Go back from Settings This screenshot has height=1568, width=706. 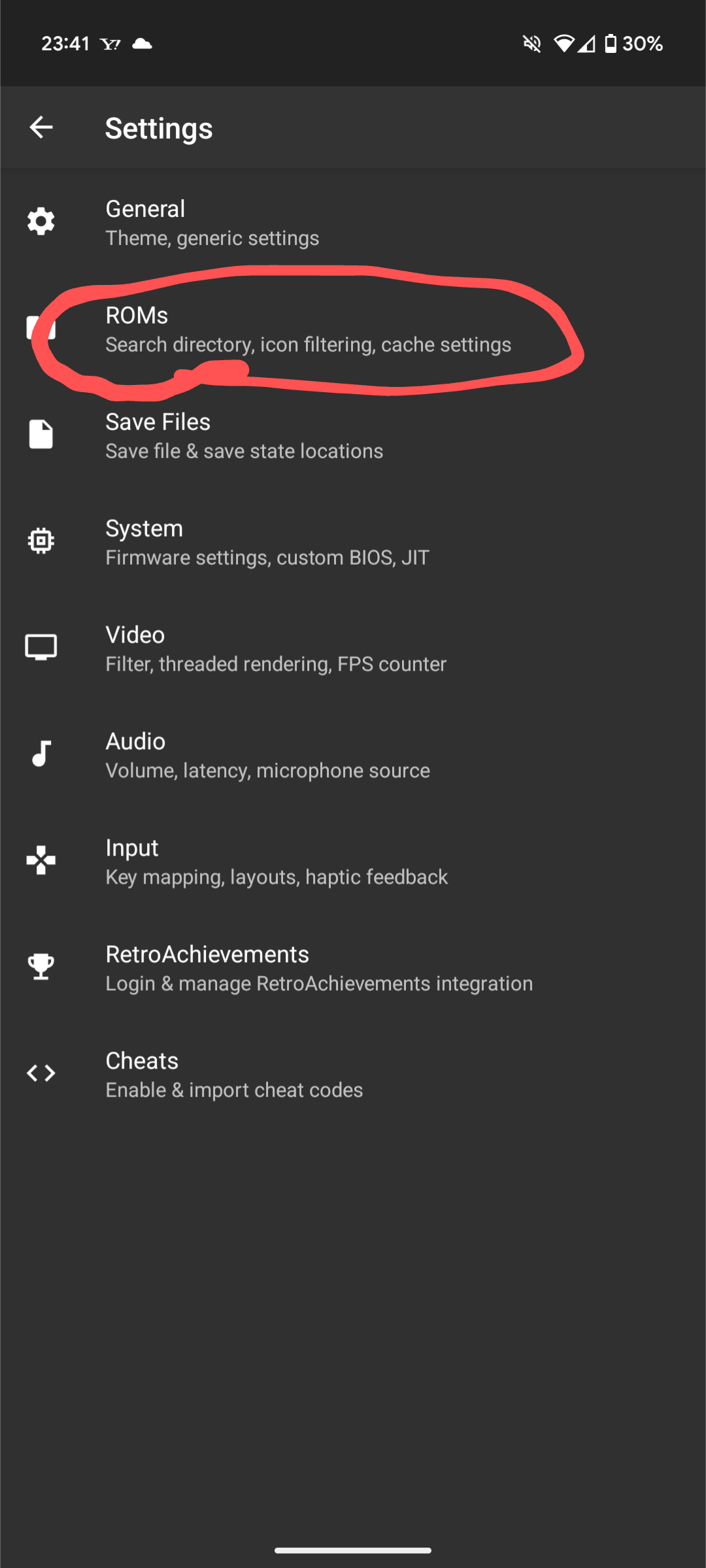pos(41,127)
